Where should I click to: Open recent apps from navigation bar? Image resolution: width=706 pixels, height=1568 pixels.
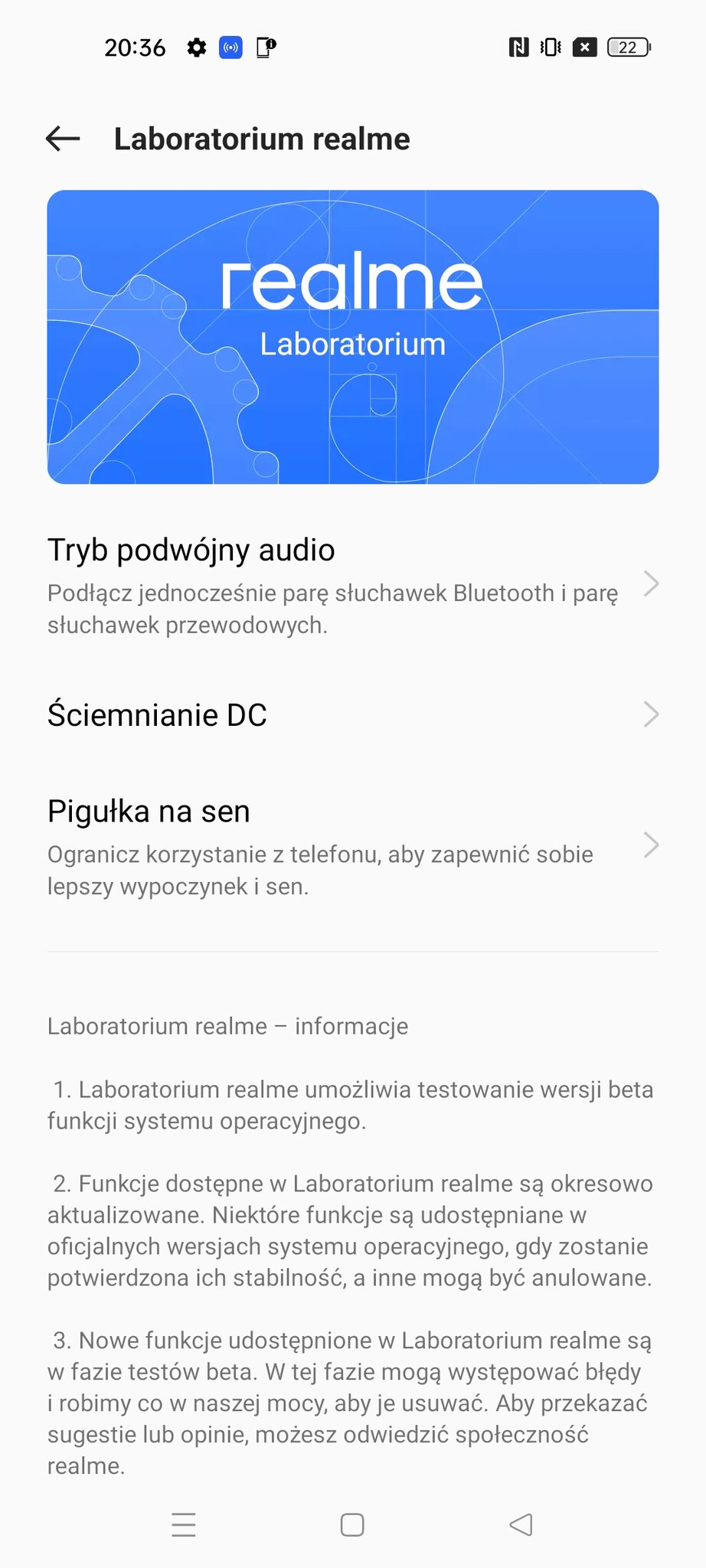click(184, 1524)
